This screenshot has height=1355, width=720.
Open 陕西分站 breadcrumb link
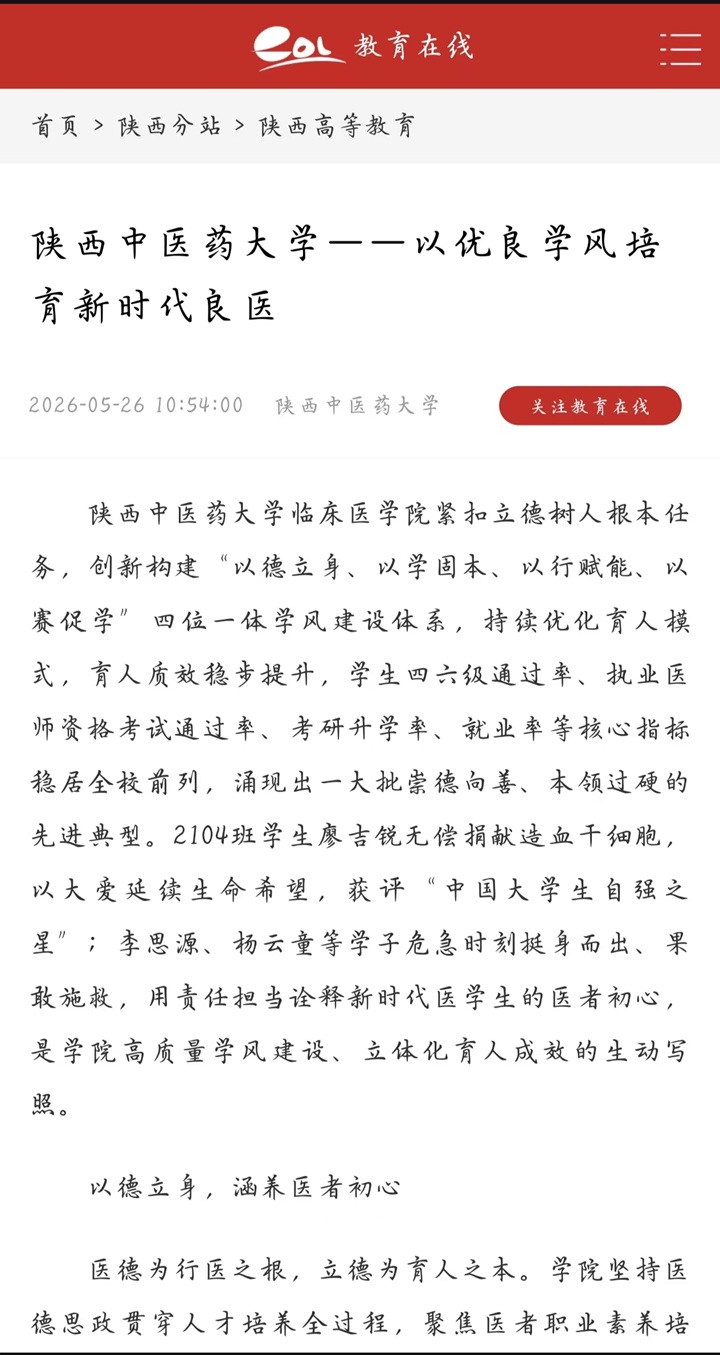click(x=170, y=126)
